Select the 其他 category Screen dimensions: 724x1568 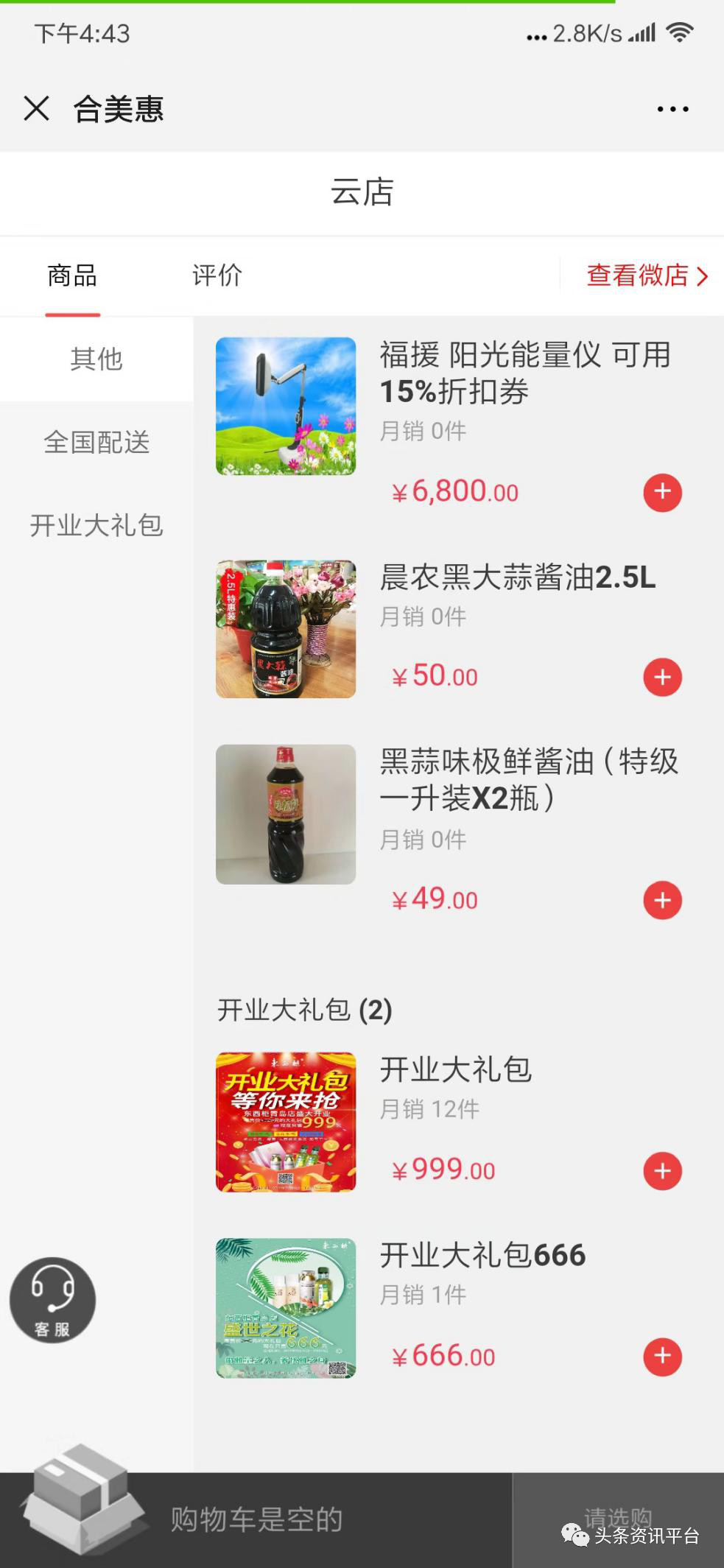click(96, 359)
